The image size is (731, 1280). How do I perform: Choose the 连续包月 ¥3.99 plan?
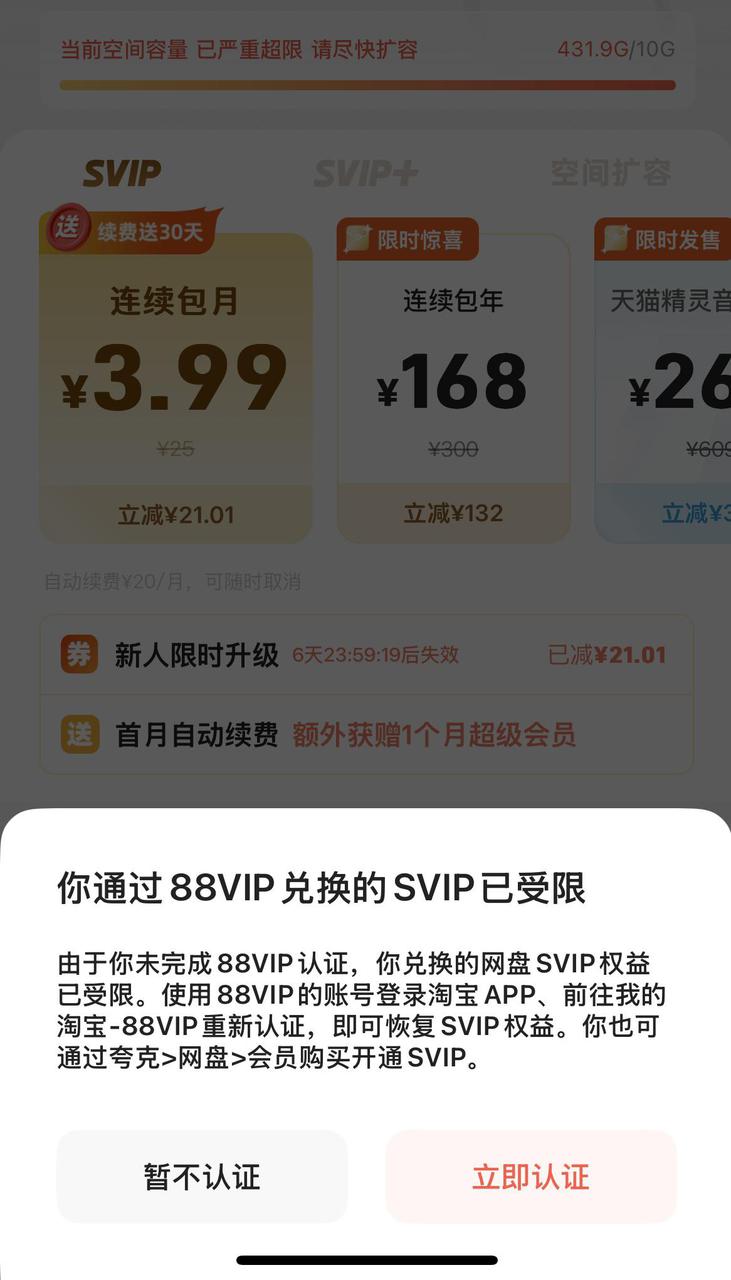175,385
